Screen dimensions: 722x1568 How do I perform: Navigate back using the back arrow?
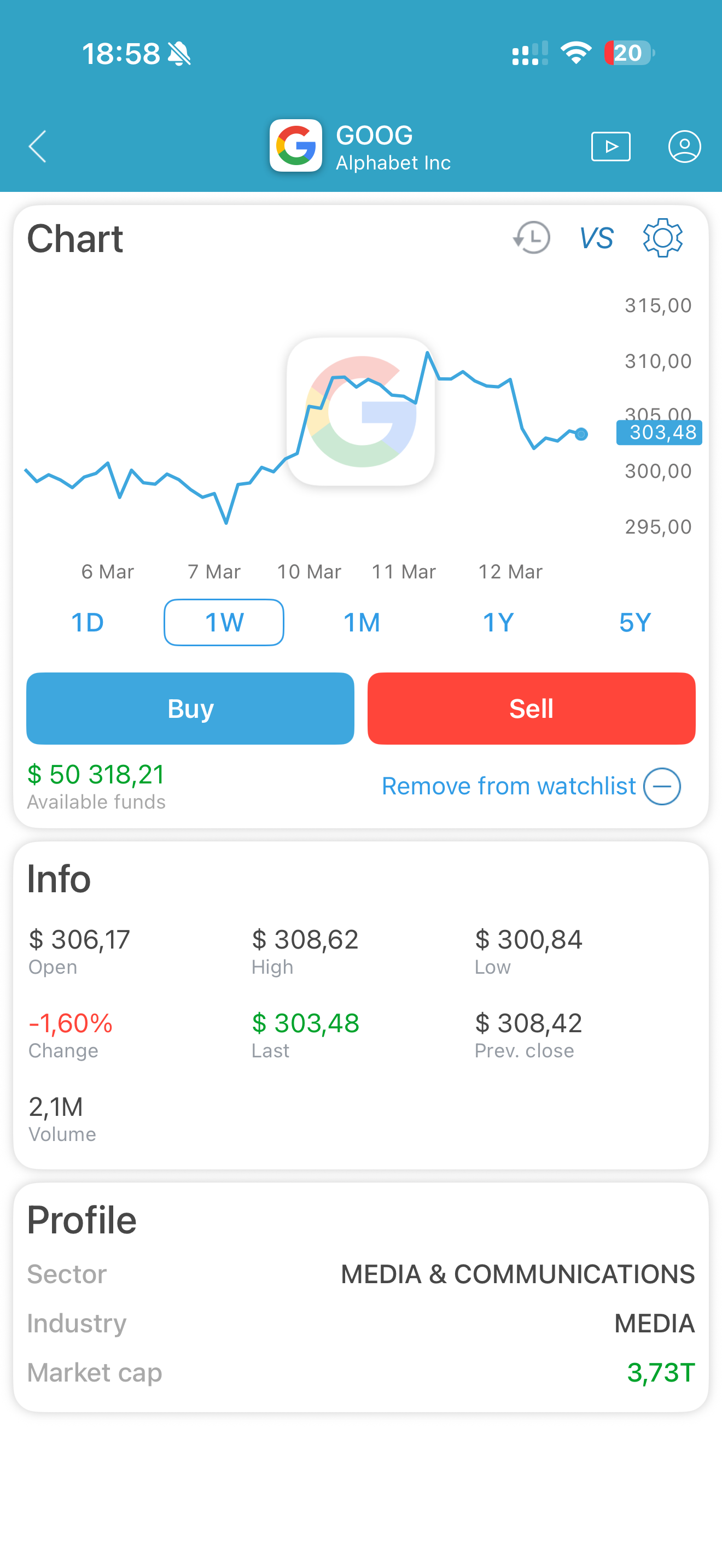click(x=37, y=146)
